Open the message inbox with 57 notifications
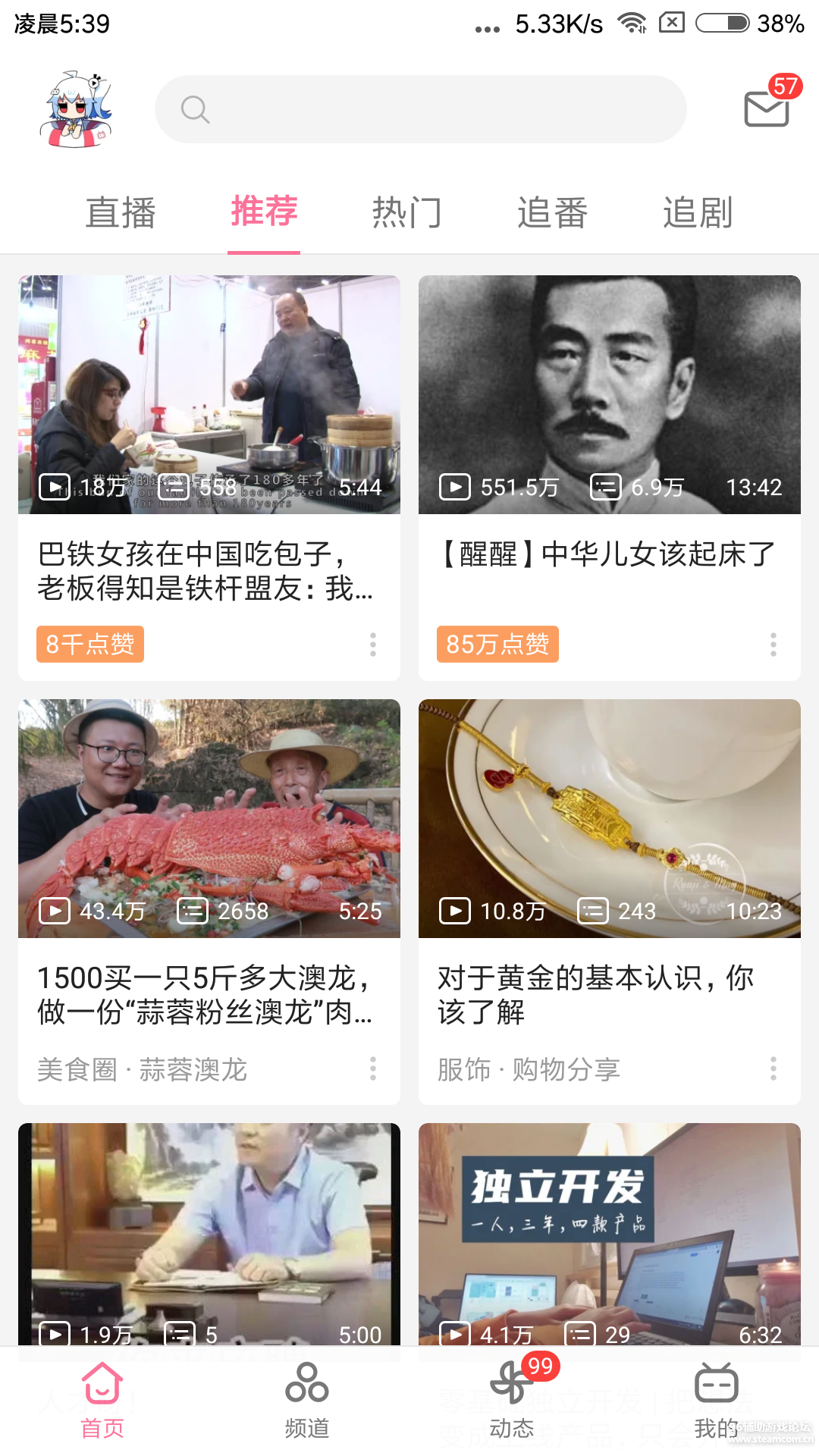This screenshot has height=1456, width=819. coord(766,108)
